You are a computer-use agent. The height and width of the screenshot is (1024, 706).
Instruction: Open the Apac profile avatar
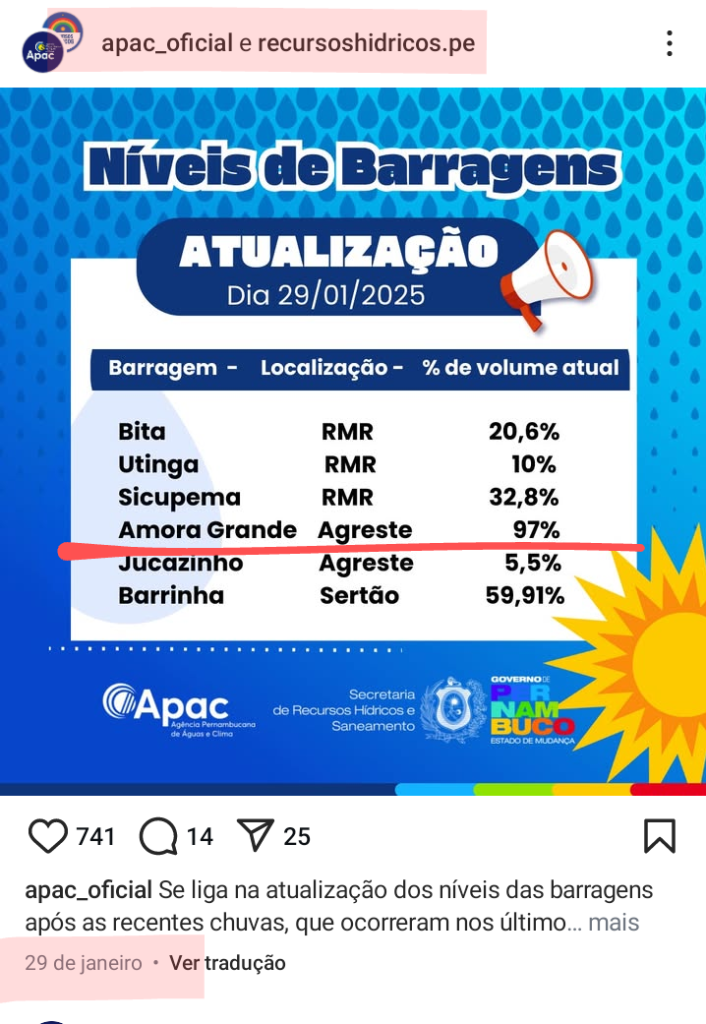pyautogui.click(x=52, y=42)
